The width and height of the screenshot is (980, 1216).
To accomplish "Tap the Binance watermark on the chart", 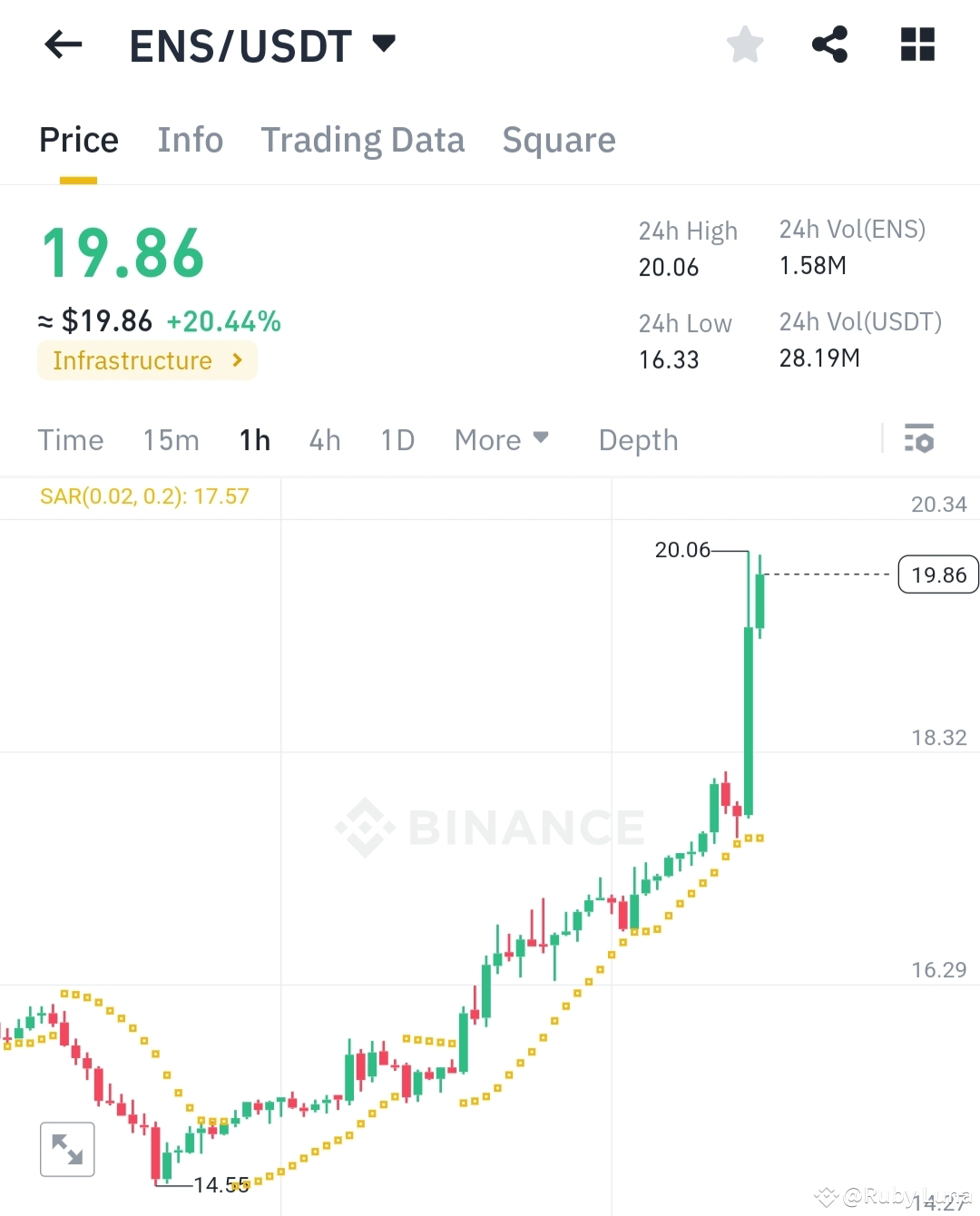I will (x=488, y=826).
